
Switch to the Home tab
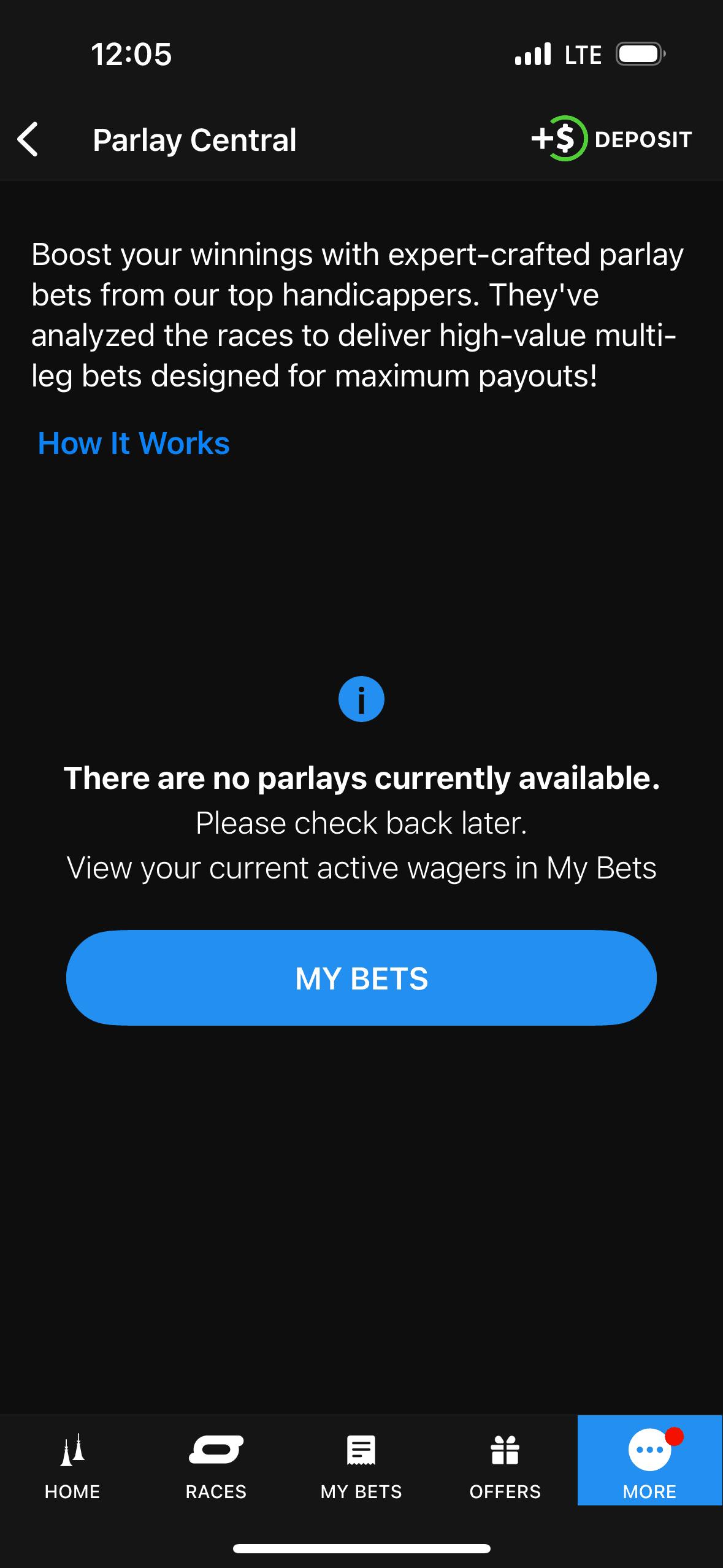point(72,1465)
